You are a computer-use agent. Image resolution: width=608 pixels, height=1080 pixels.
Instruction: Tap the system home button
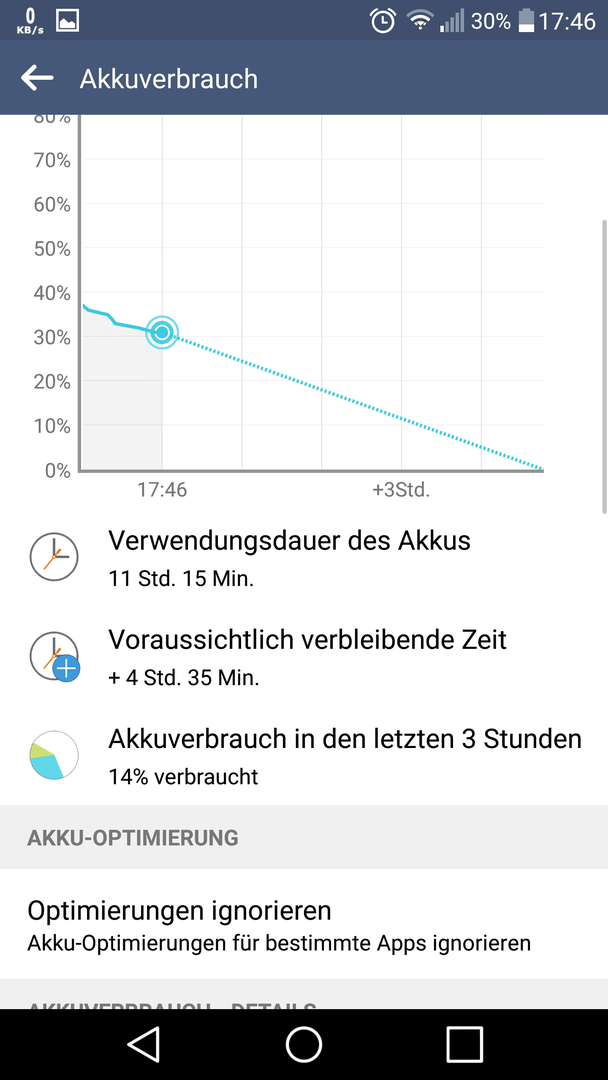click(304, 1044)
